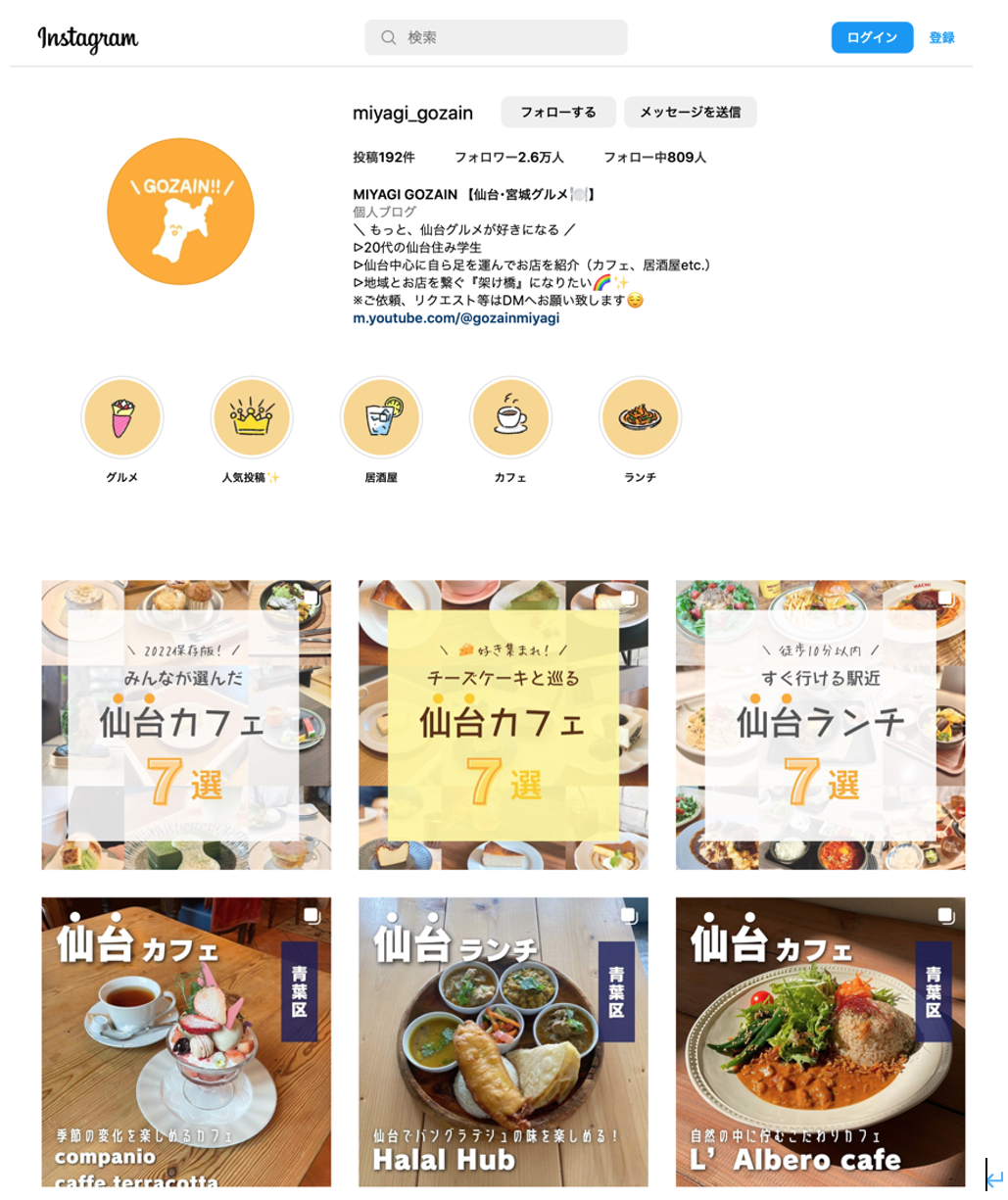Tap the Instagram logo to go home
1008x1200 pixels.
tap(88, 38)
